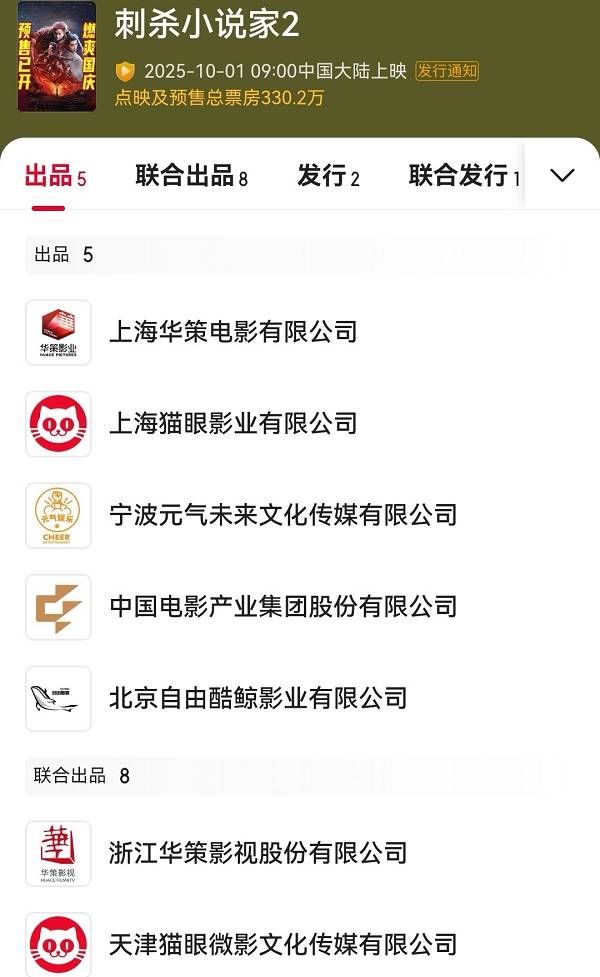The width and height of the screenshot is (600, 977).
Task: Switch to the 联合出品 tab
Action: coord(191,177)
